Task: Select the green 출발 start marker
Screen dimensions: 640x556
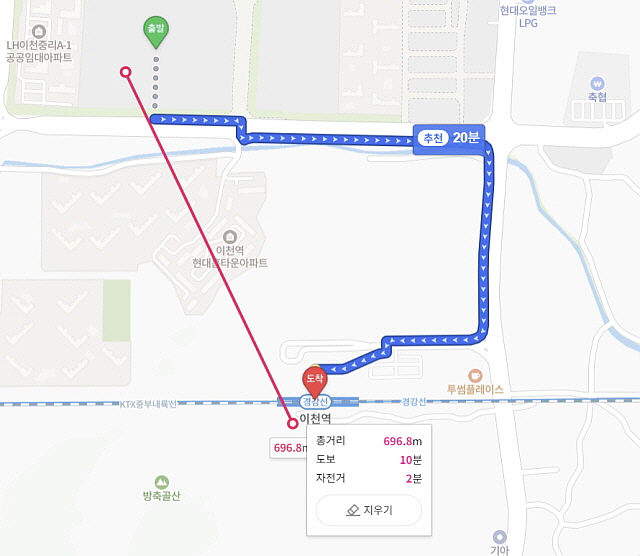Action: tap(155, 30)
